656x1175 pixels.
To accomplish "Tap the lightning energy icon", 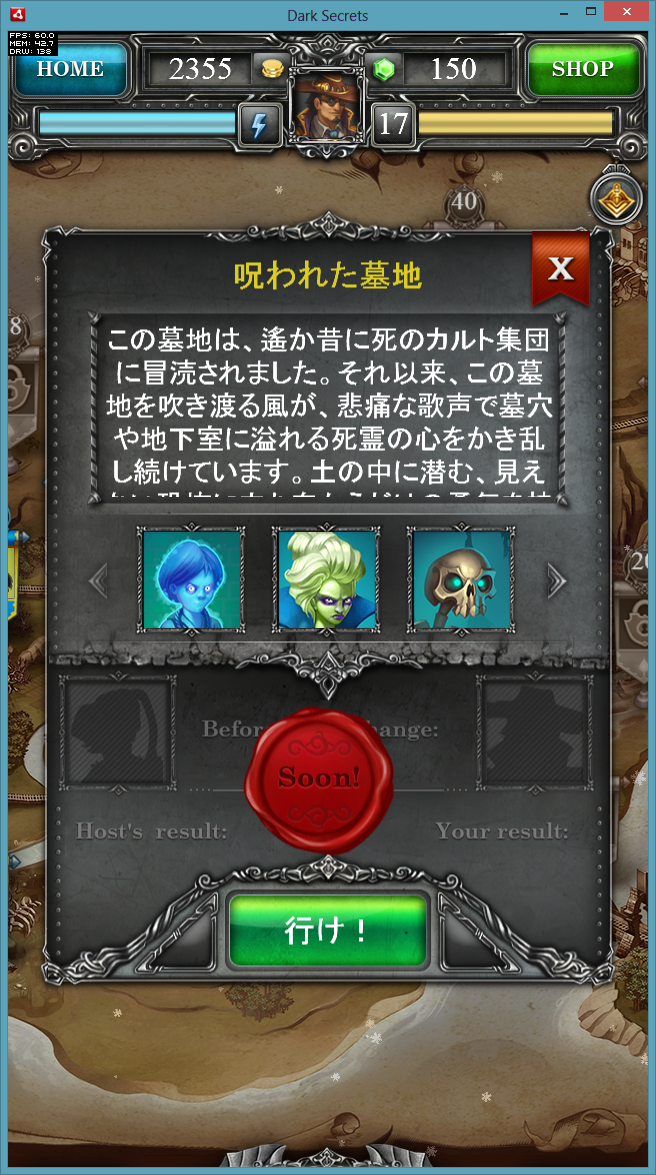I will click(x=259, y=124).
